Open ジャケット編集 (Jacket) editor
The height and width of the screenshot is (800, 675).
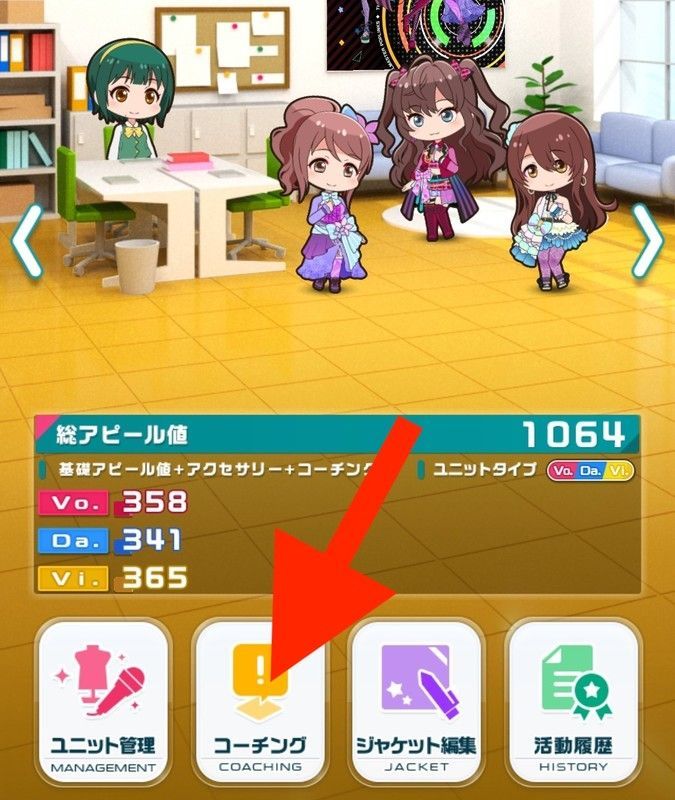tap(416, 701)
